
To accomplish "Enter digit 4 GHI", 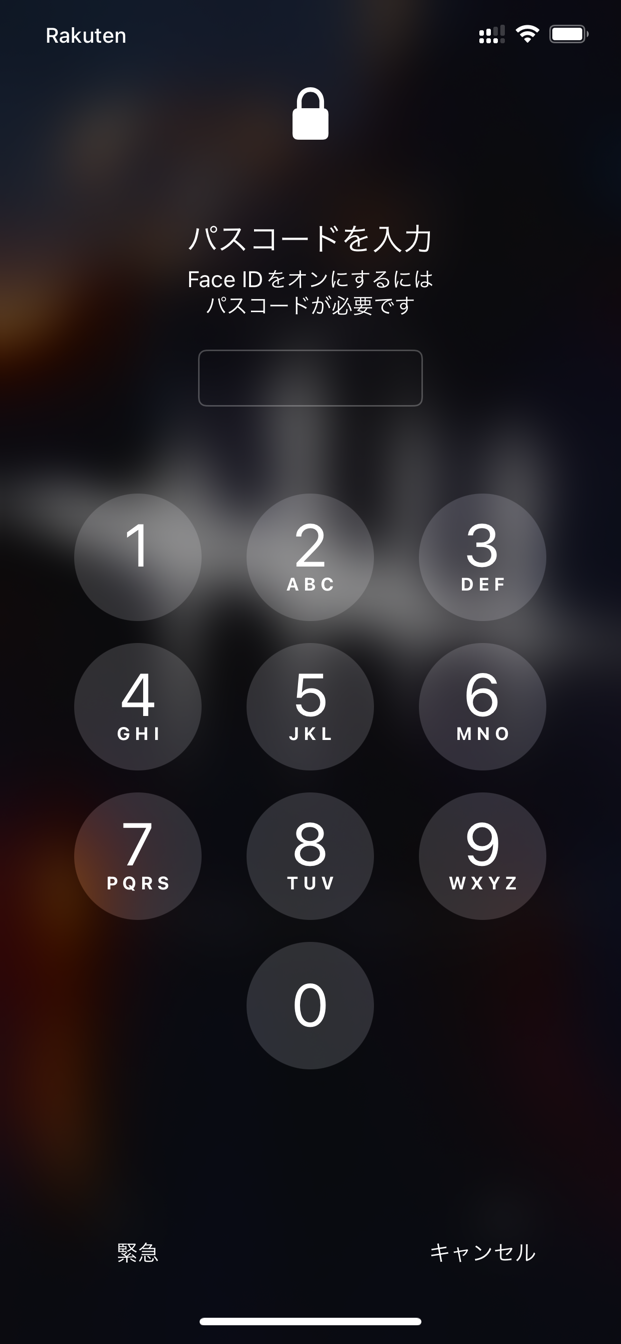I will 138,707.
